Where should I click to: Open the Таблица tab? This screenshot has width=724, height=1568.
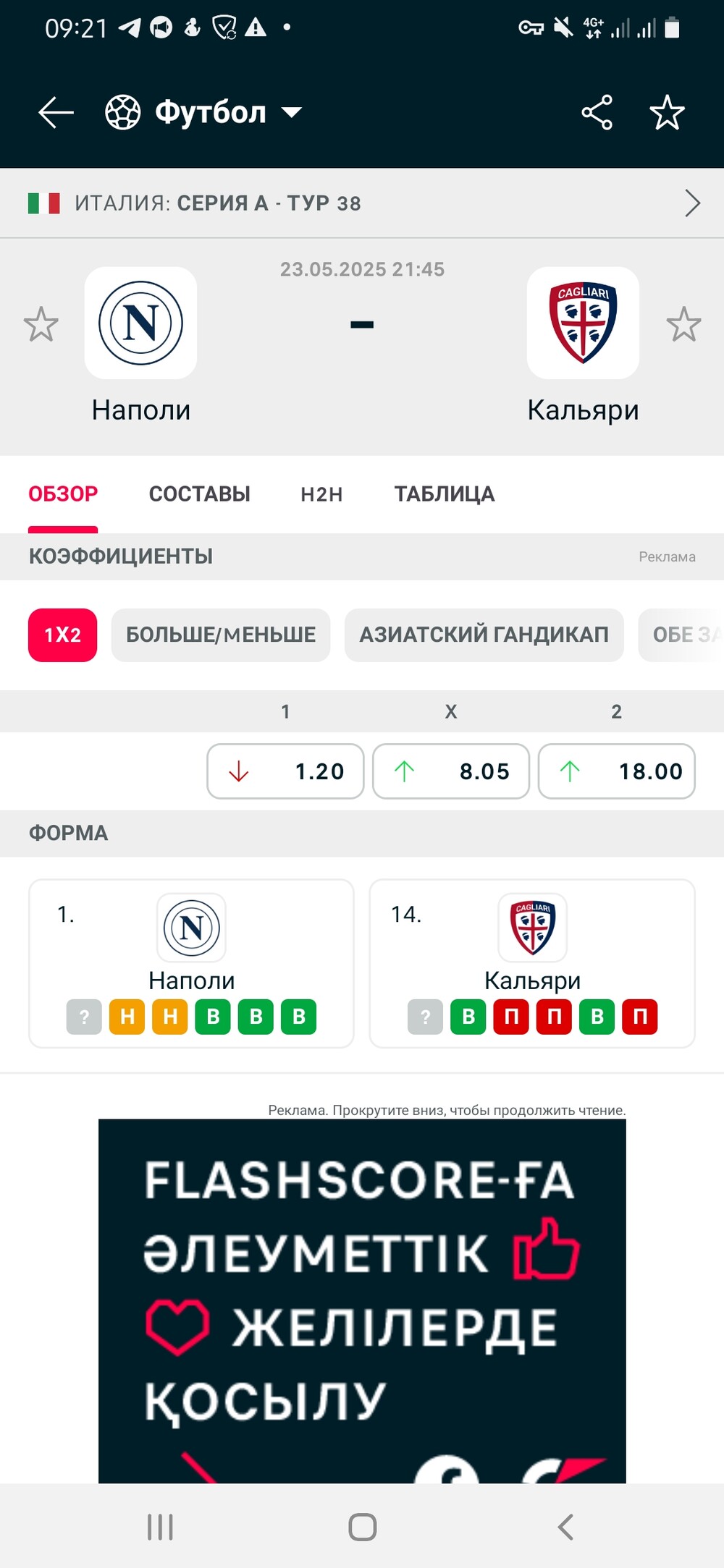(445, 494)
